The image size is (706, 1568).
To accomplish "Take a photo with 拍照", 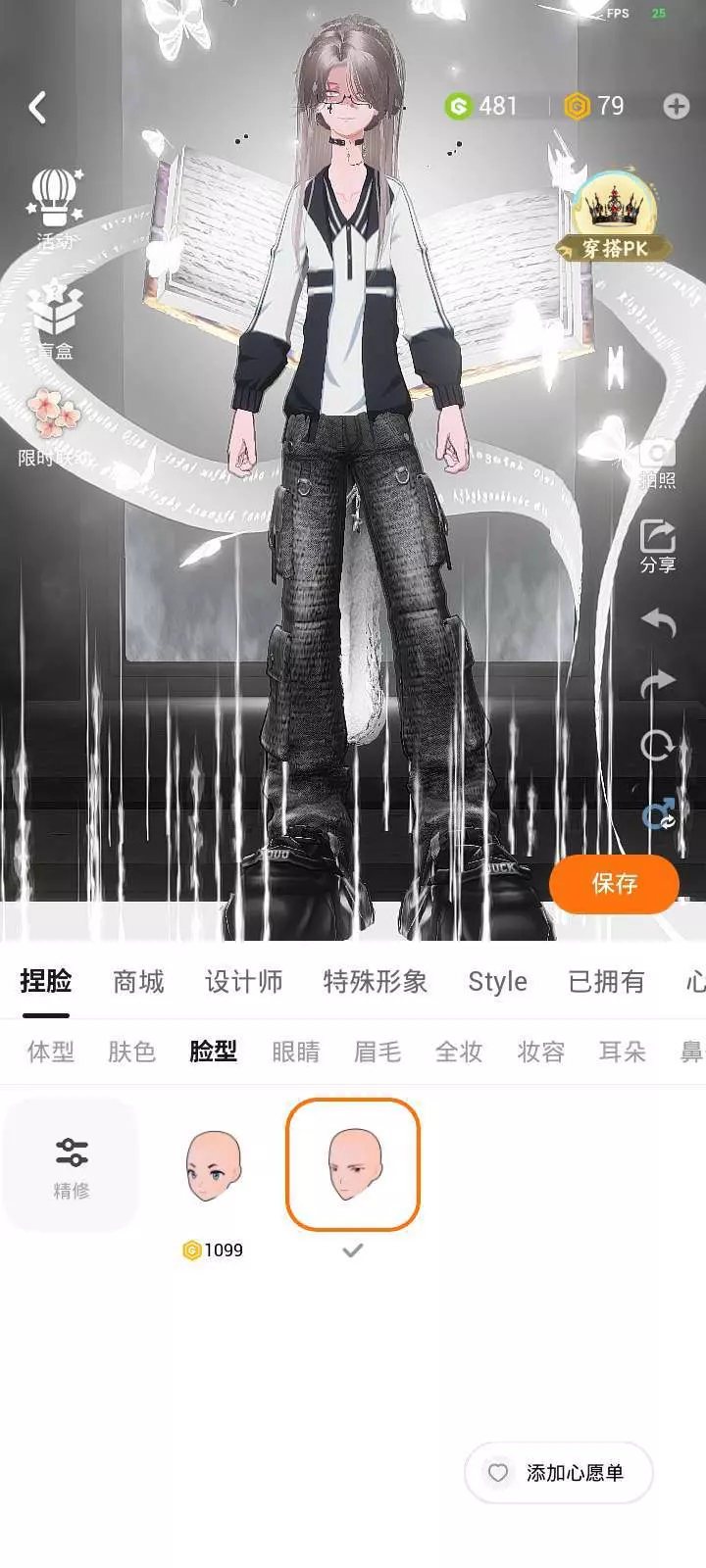I will coord(657,464).
